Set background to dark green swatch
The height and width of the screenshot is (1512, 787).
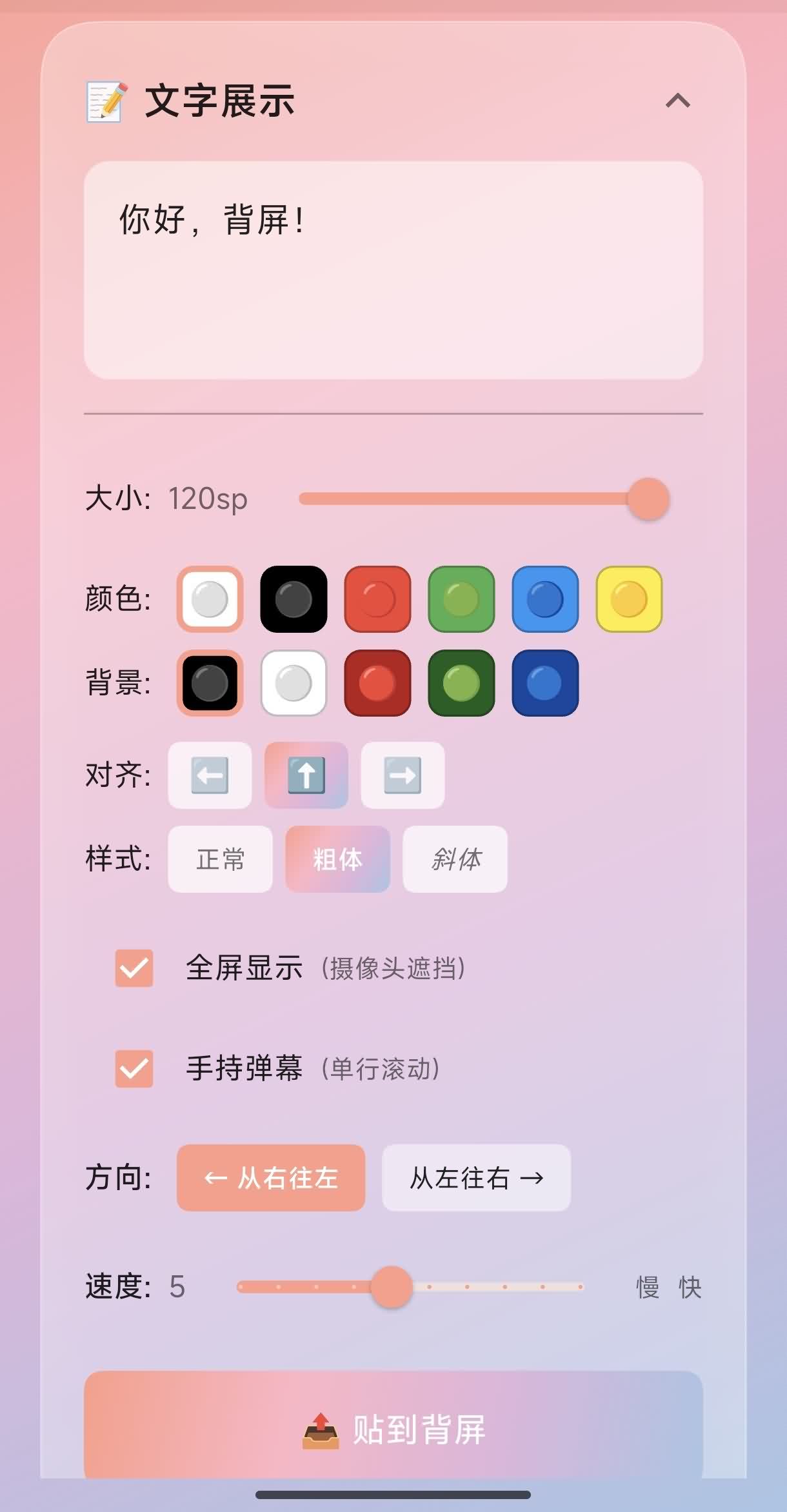coord(461,683)
